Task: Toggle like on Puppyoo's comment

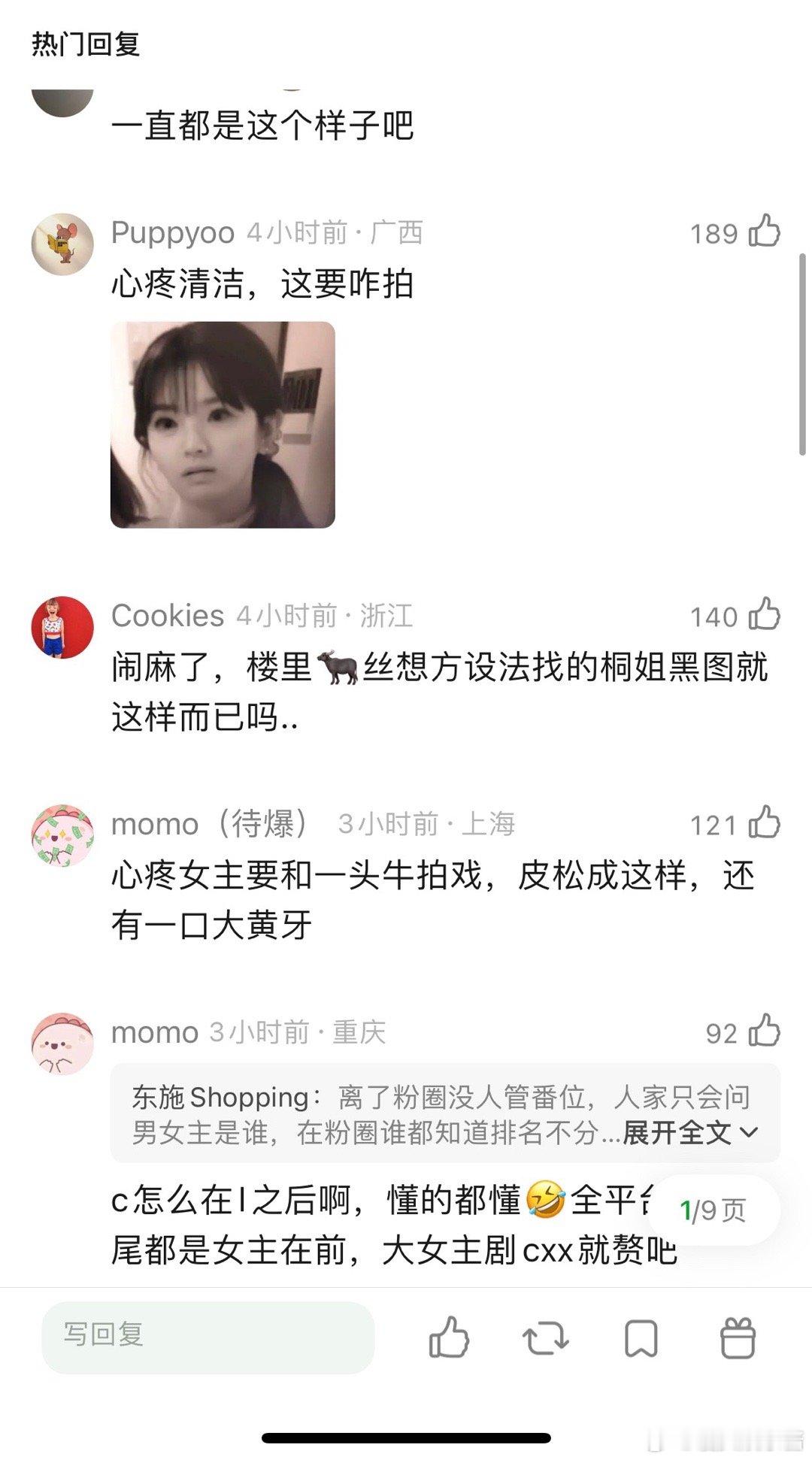Action: [x=763, y=233]
